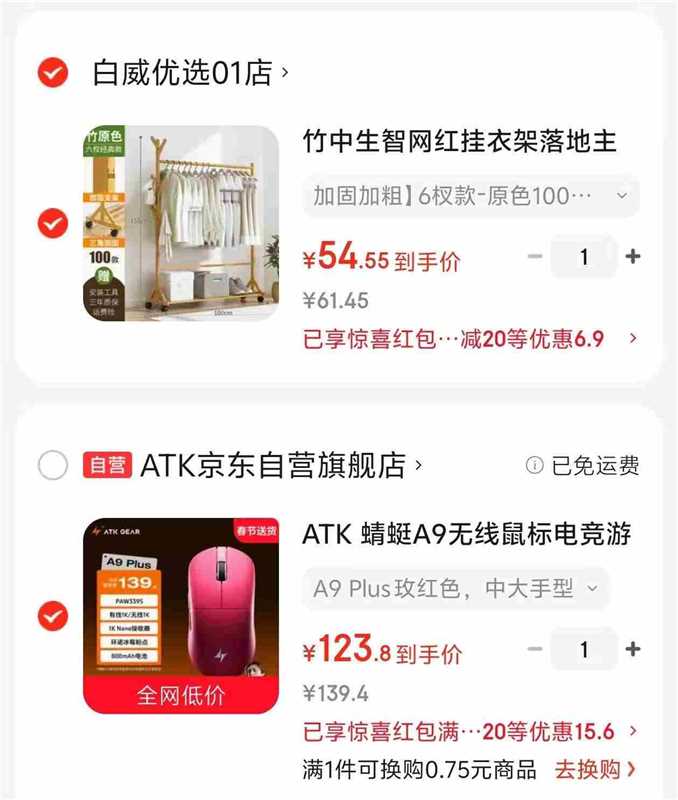
Task: Change the A9 Plus玫红色 variant dropdown
Action: 455,588
